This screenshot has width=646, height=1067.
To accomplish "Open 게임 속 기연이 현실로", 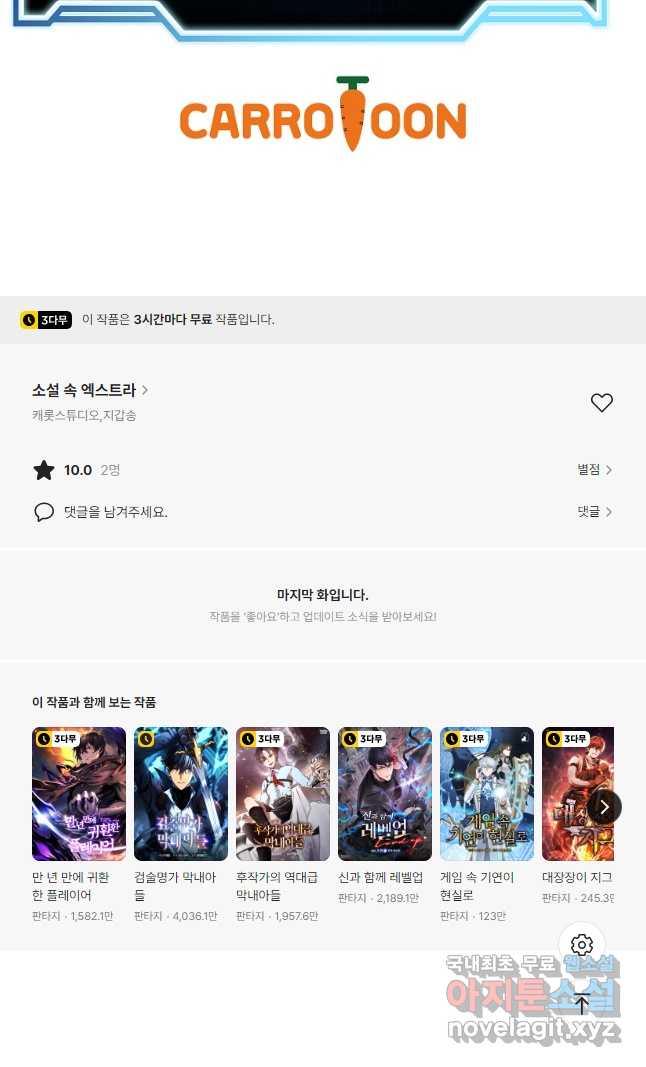I will [x=487, y=794].
